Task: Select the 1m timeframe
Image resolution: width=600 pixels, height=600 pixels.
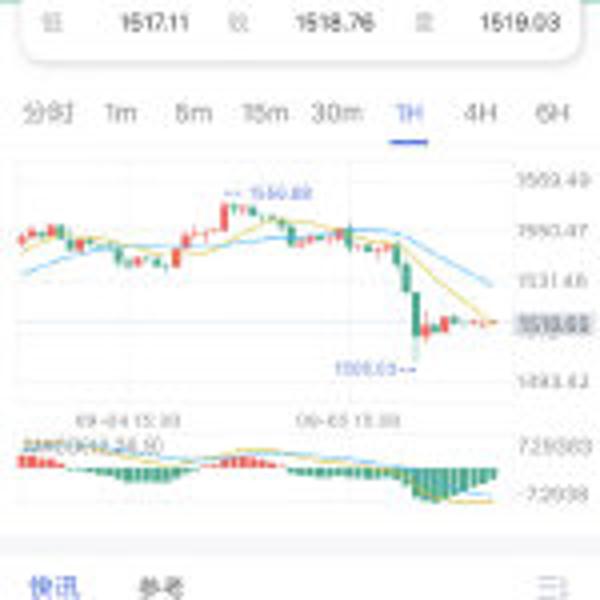Action: point(121,114)
